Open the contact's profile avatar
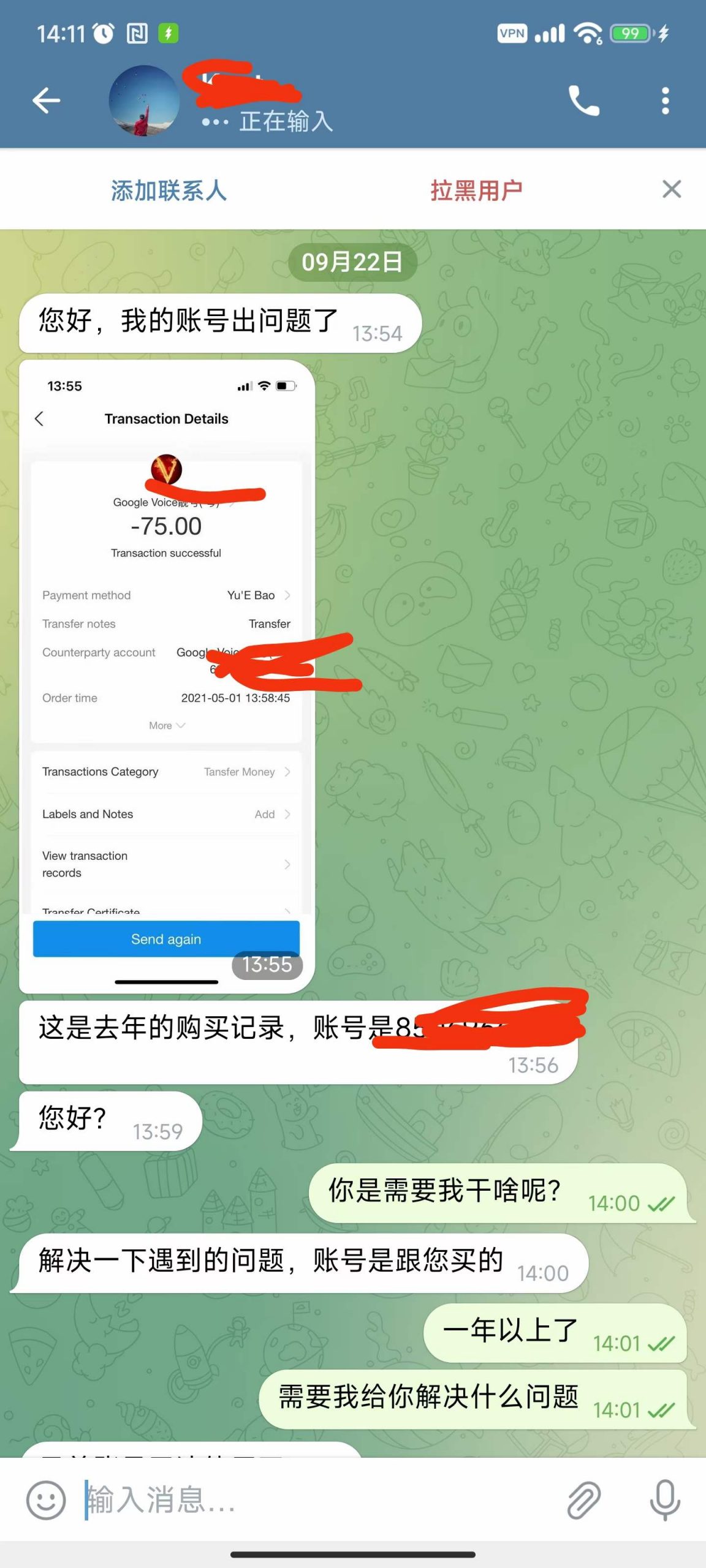Image resolution: width=706 pixels, height=1568 pixels. coord(144,100)
